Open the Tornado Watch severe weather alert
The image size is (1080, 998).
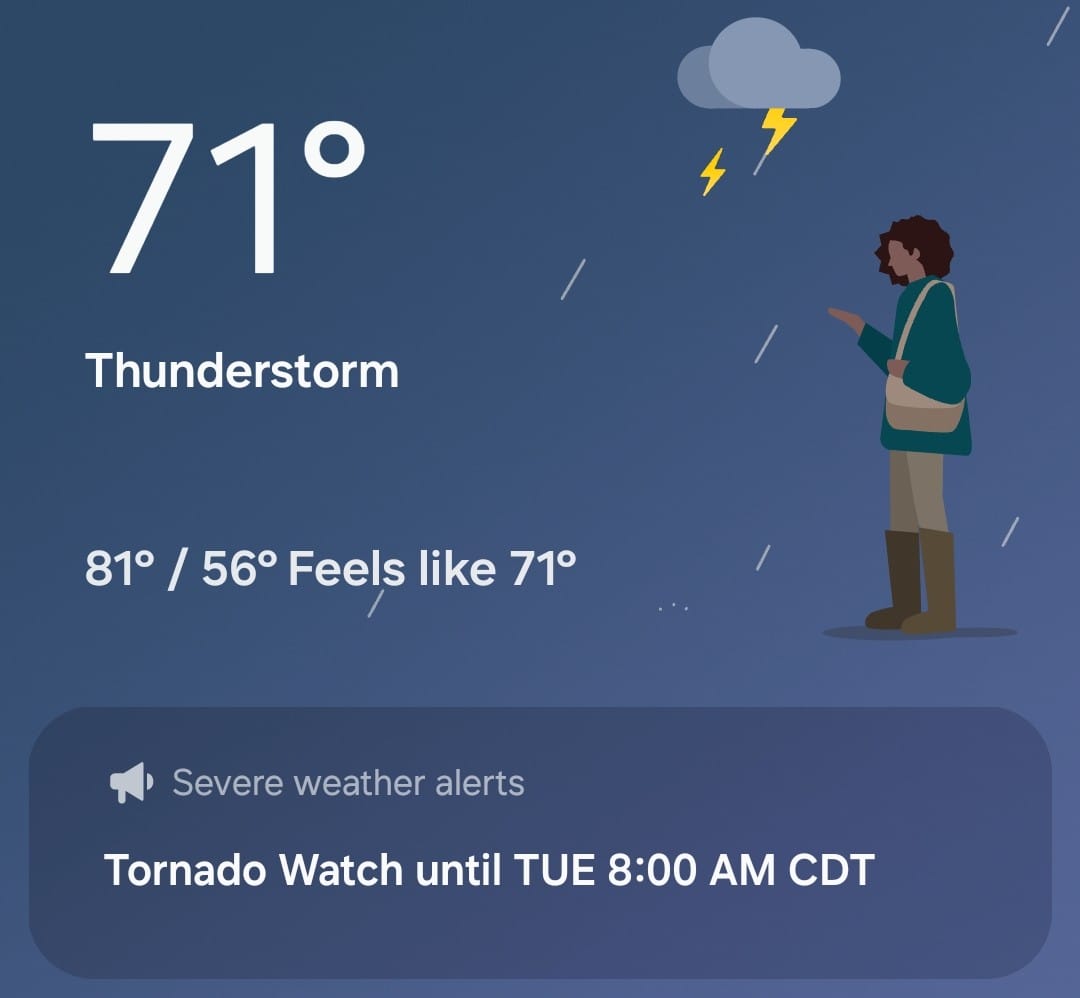click(489, 869)
